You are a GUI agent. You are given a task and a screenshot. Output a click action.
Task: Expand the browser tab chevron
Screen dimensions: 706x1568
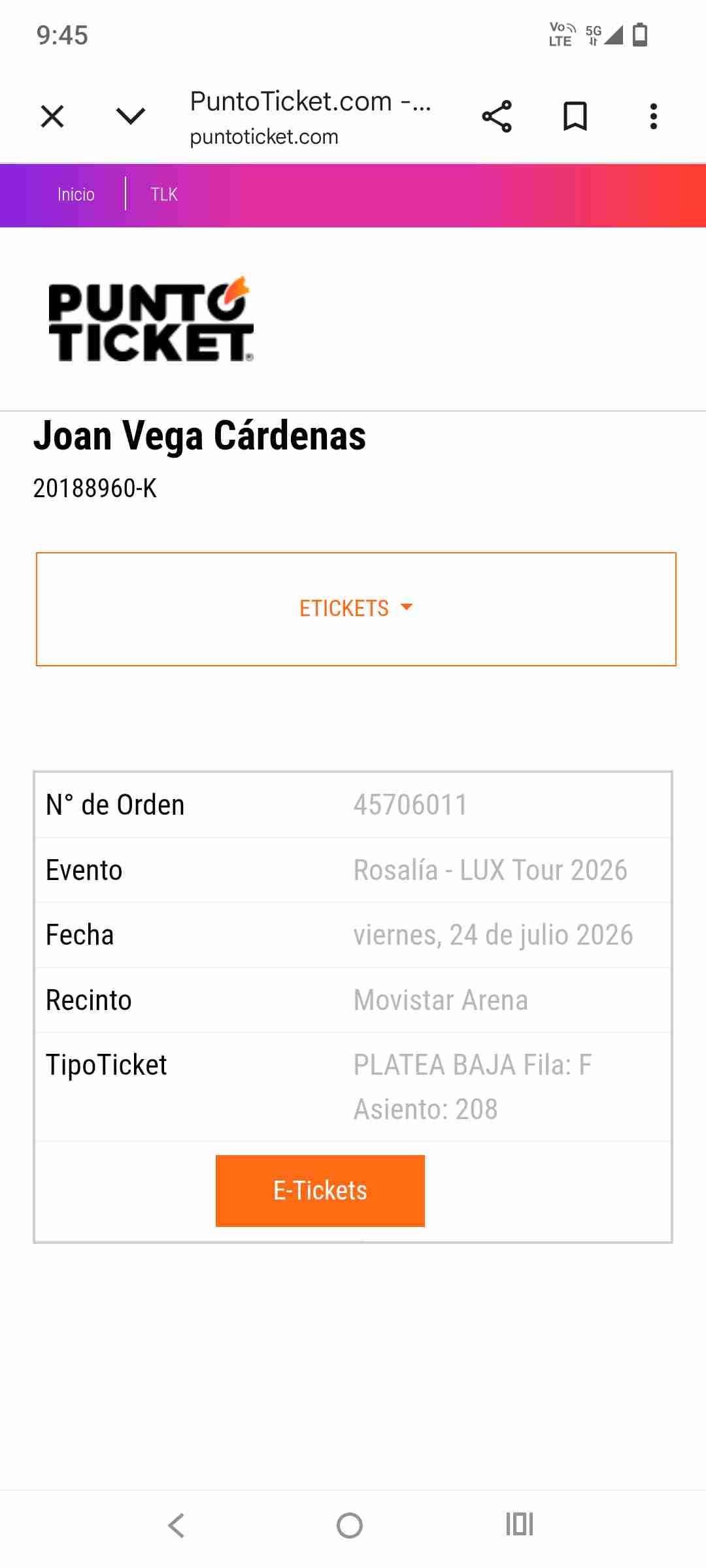(x=130, y=116)
